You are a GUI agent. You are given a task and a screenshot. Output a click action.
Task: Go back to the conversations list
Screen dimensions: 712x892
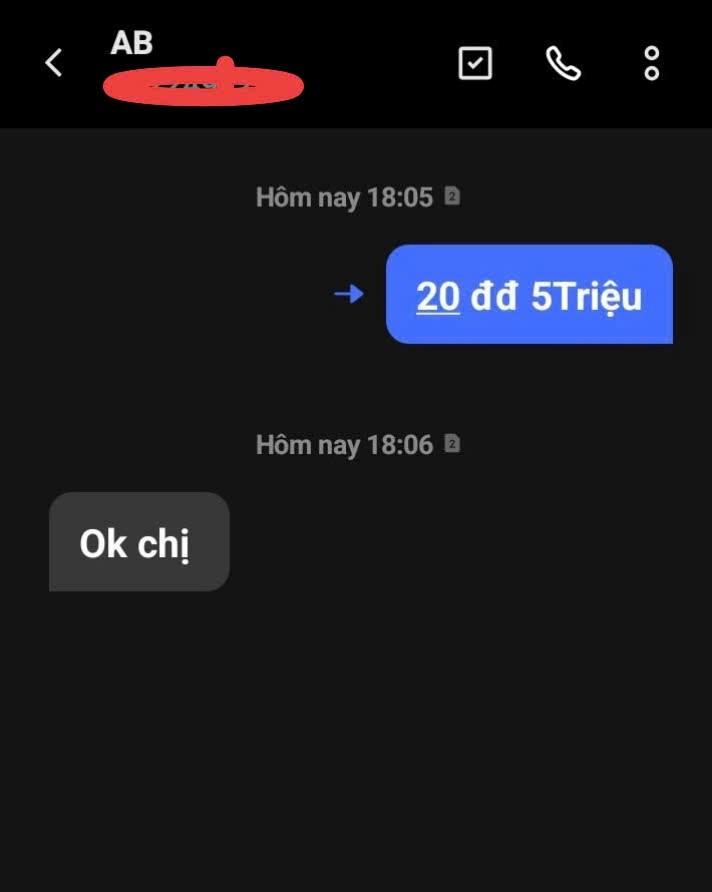pyautogui.click(x=54, y=63)
